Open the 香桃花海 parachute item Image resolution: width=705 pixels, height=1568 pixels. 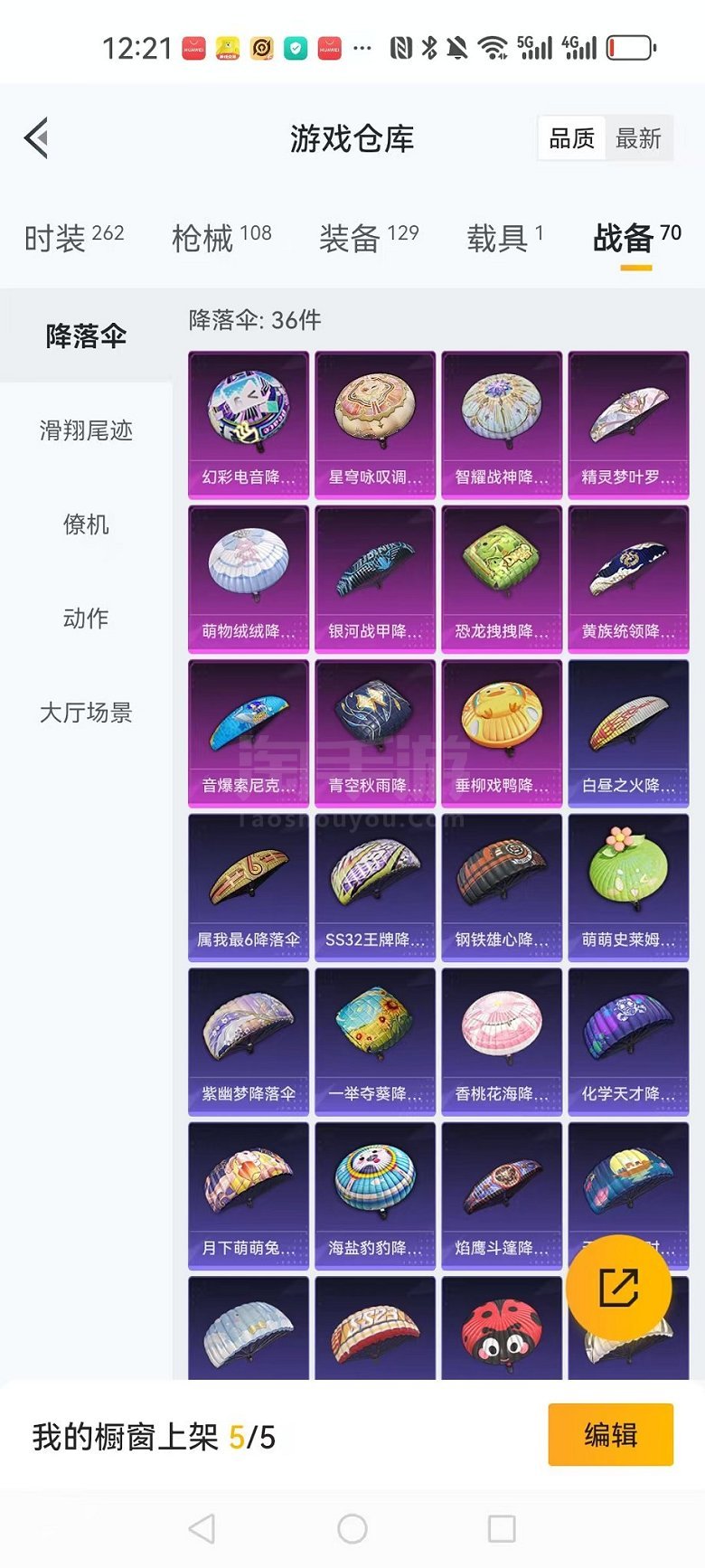(x=502, y=1040)
